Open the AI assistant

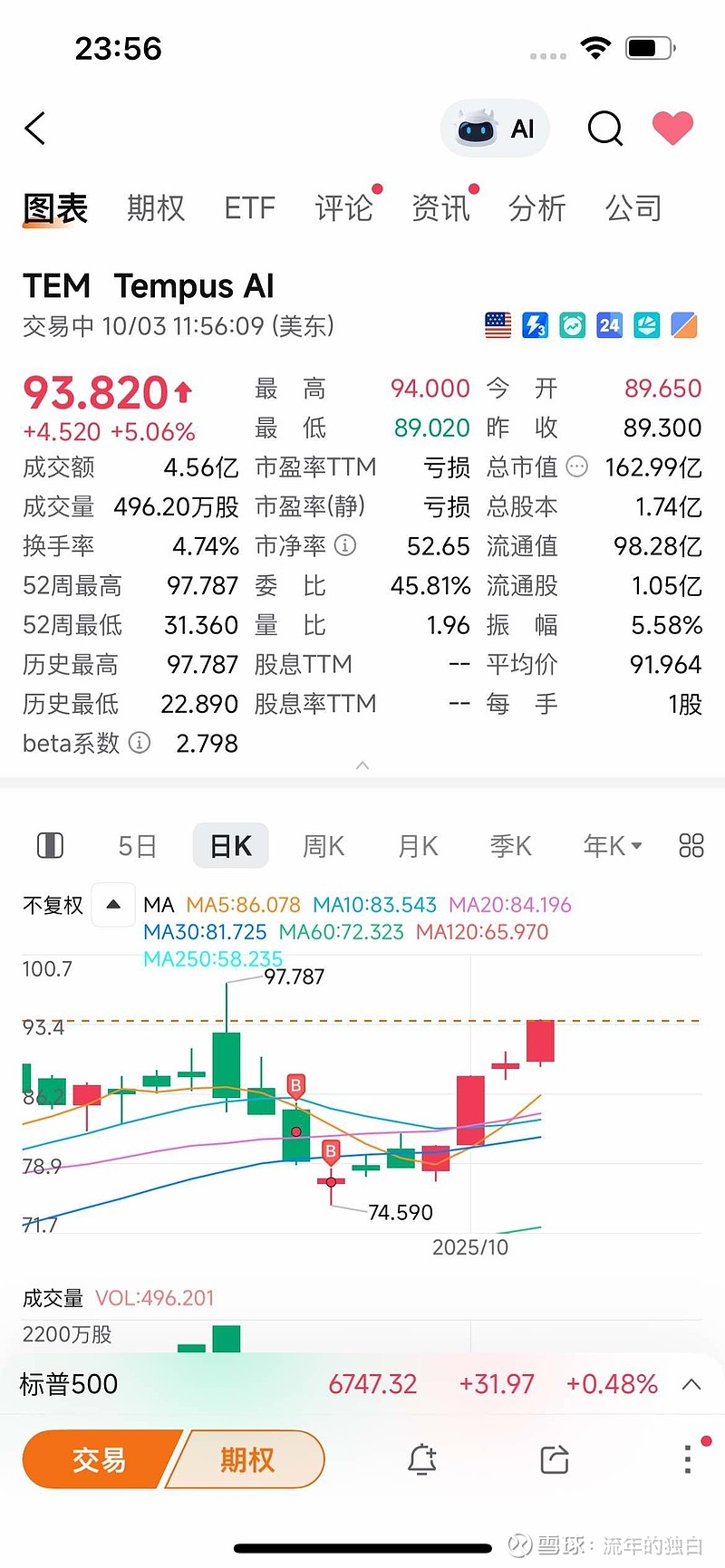(x=495, y=129)
